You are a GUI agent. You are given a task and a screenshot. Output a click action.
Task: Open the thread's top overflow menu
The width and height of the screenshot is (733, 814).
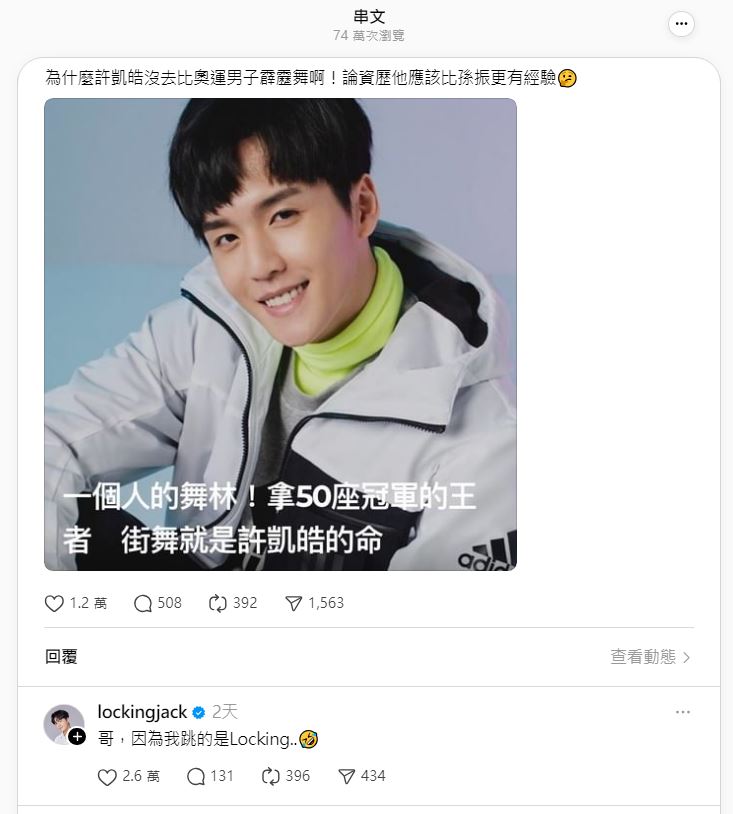click(x=681, y=24)
